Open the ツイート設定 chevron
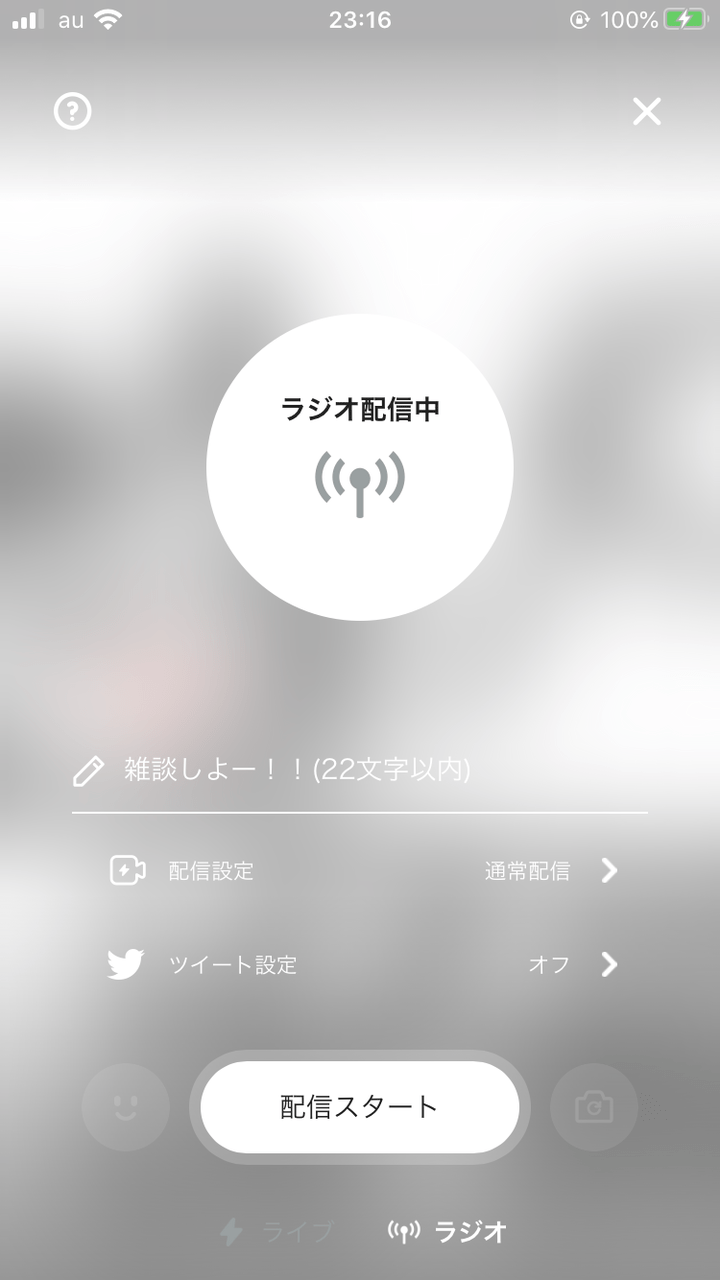Screen dimensions: 720x1280 tap(610, 964)
